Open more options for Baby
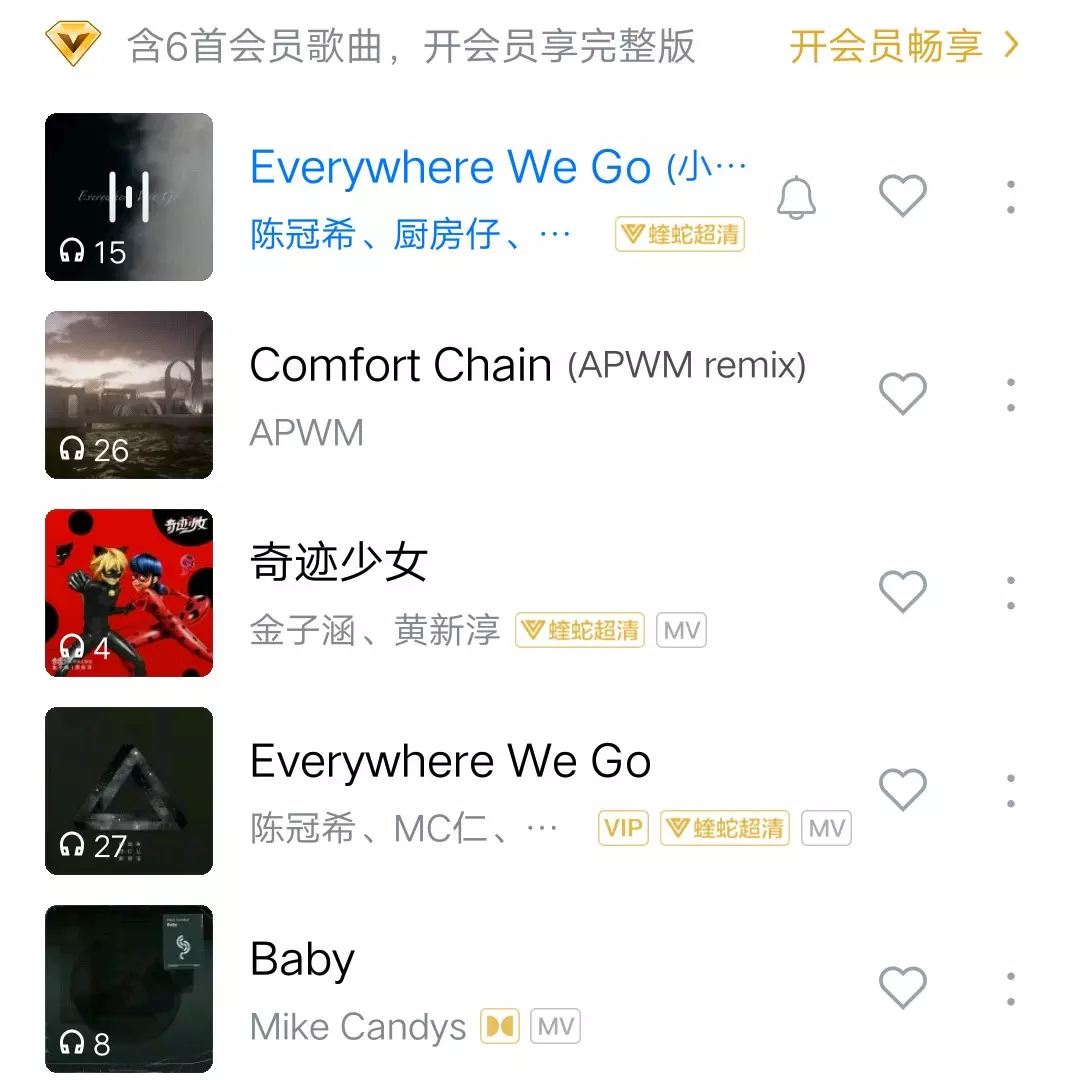1080x1080 pixels. (1011, 988)
